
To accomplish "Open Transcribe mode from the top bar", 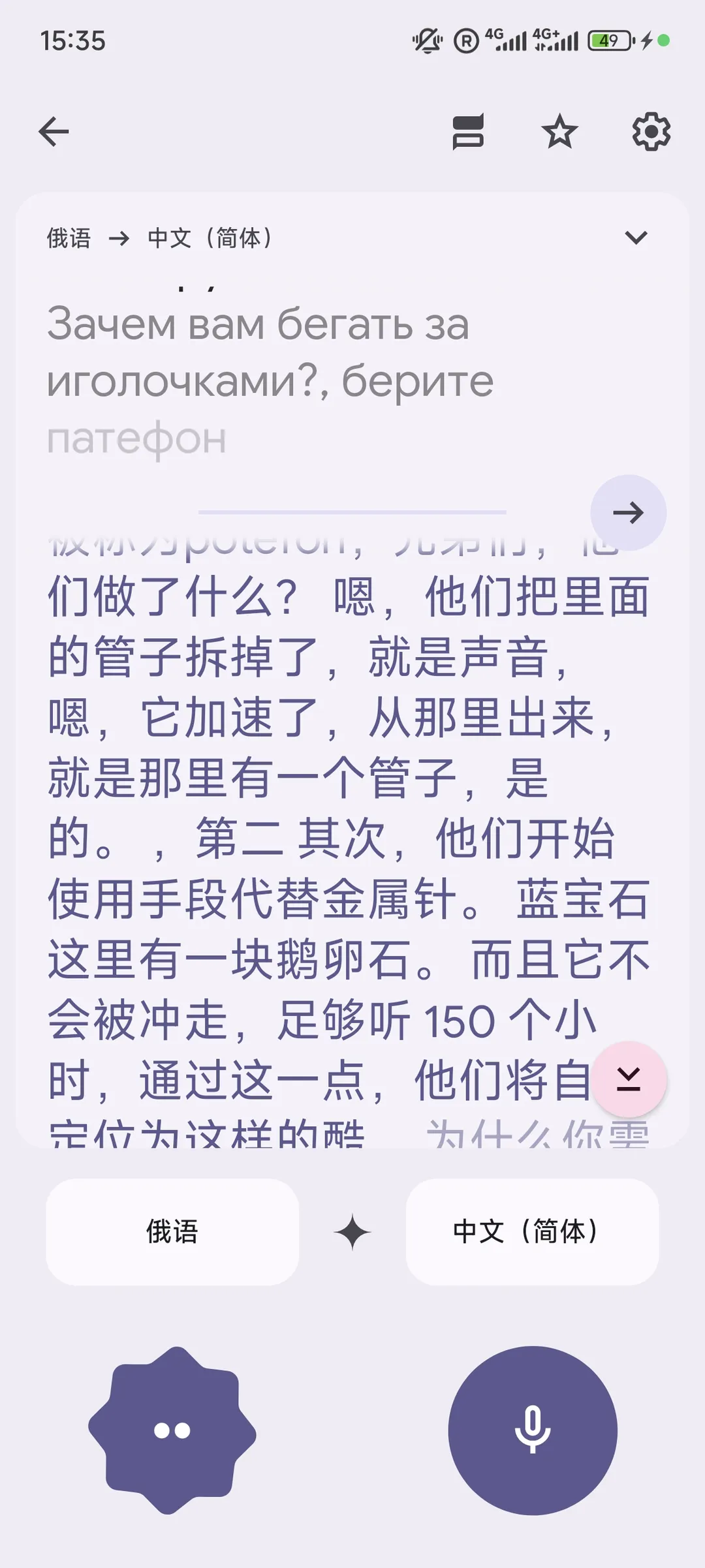I will click(x=469, y=133).
